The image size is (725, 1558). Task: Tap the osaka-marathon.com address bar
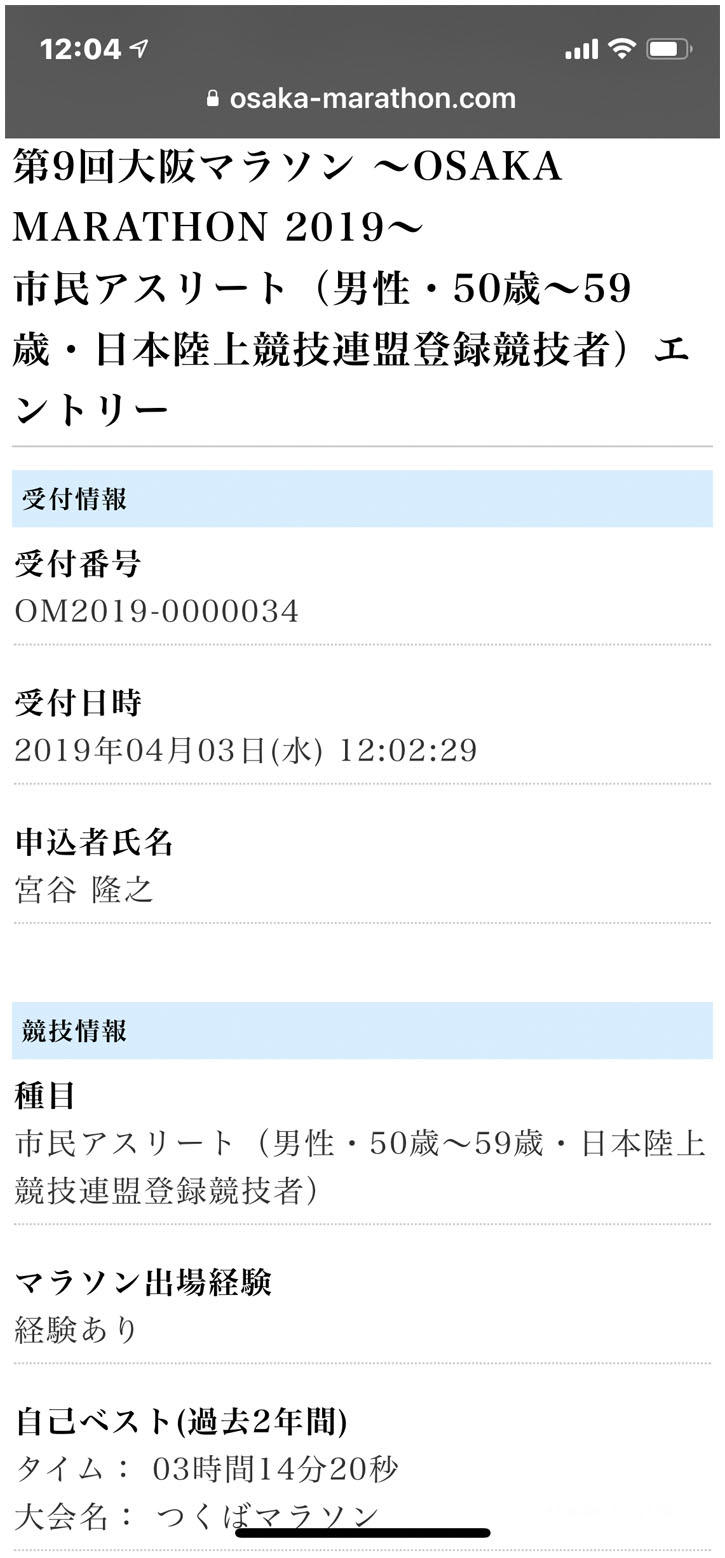click(362, 99)
